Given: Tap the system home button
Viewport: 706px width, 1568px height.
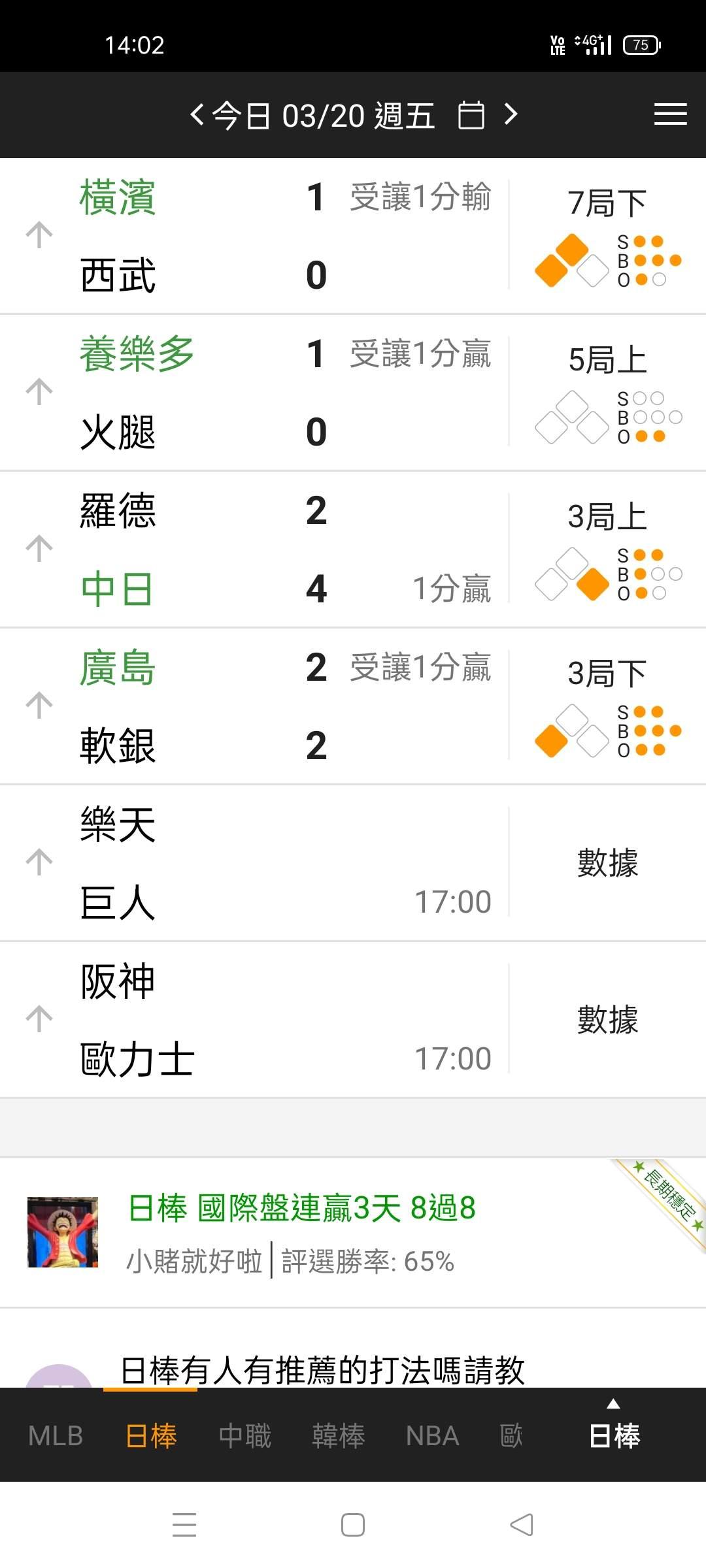Looking at the screenshot, I should pyautogui.click(x=353, y=1525).
